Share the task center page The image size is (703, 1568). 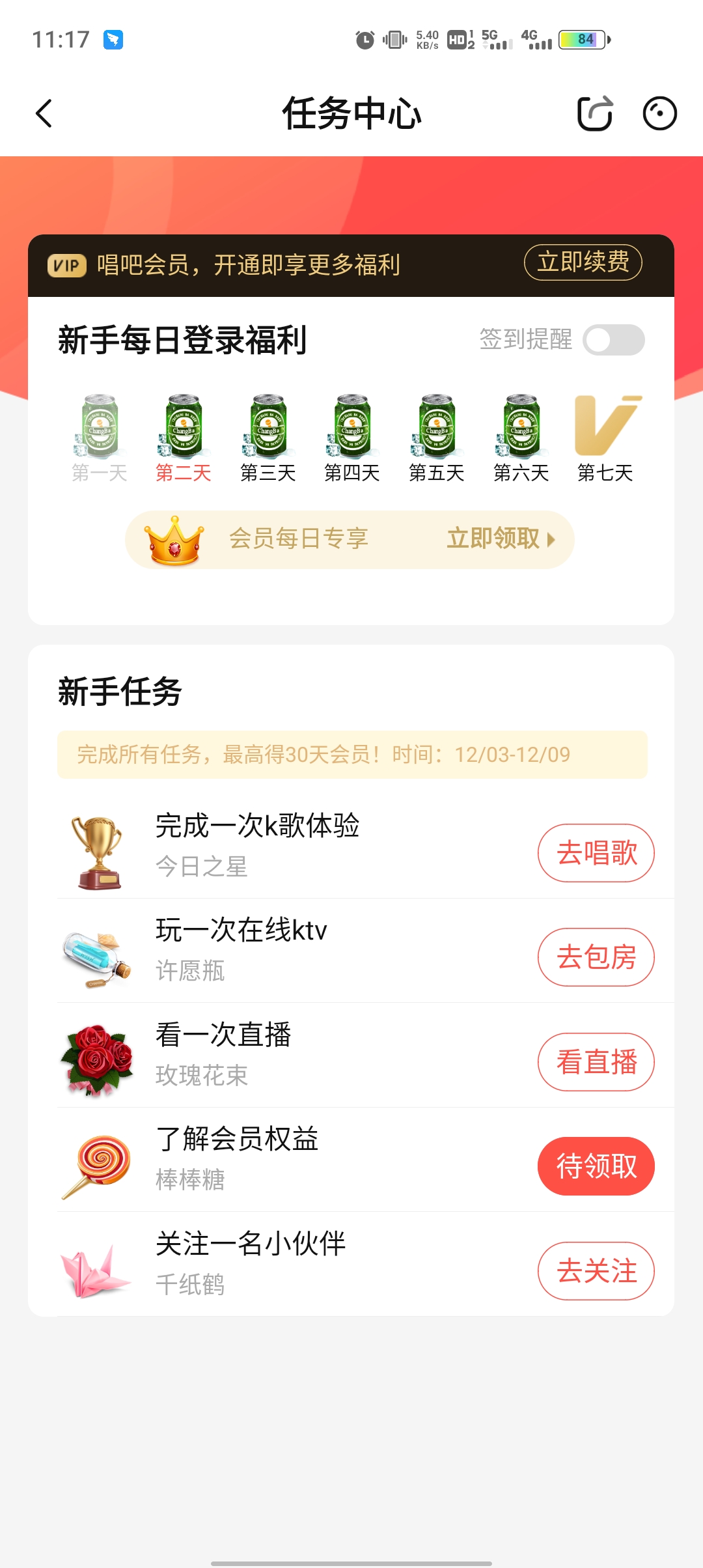coord(595,114)
